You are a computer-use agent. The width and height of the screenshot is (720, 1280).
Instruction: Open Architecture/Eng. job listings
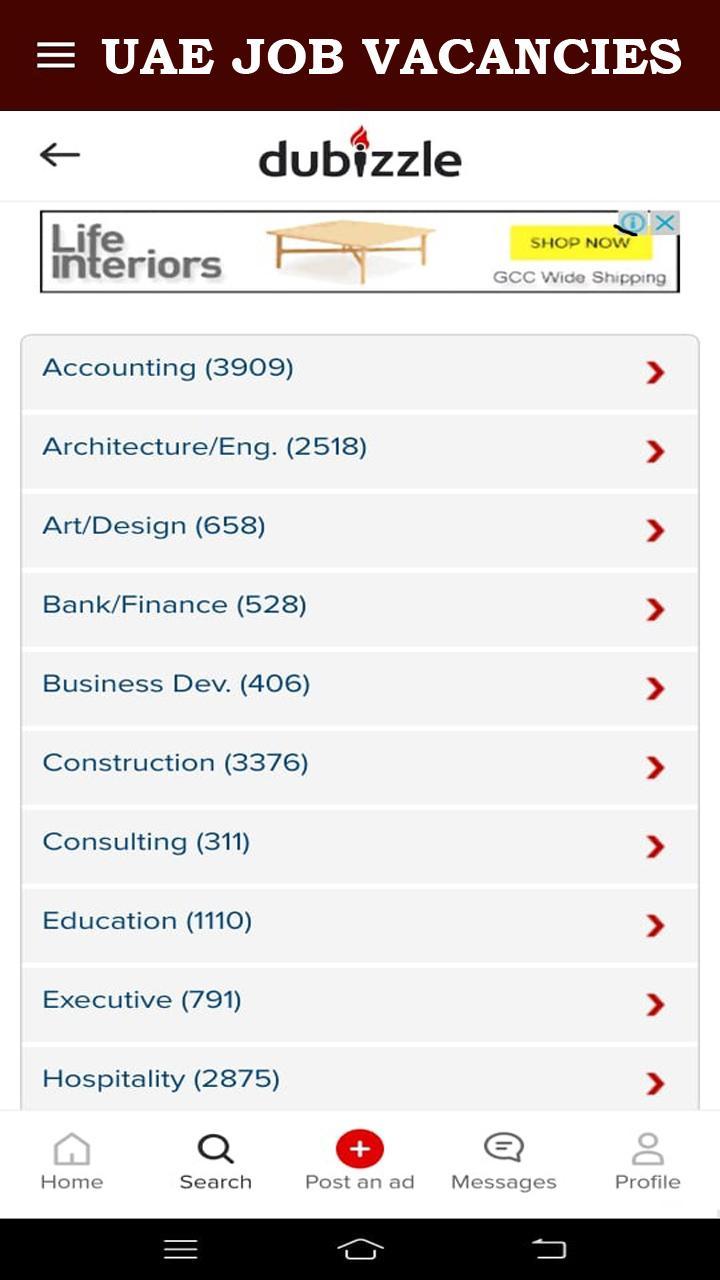point(360,450)
